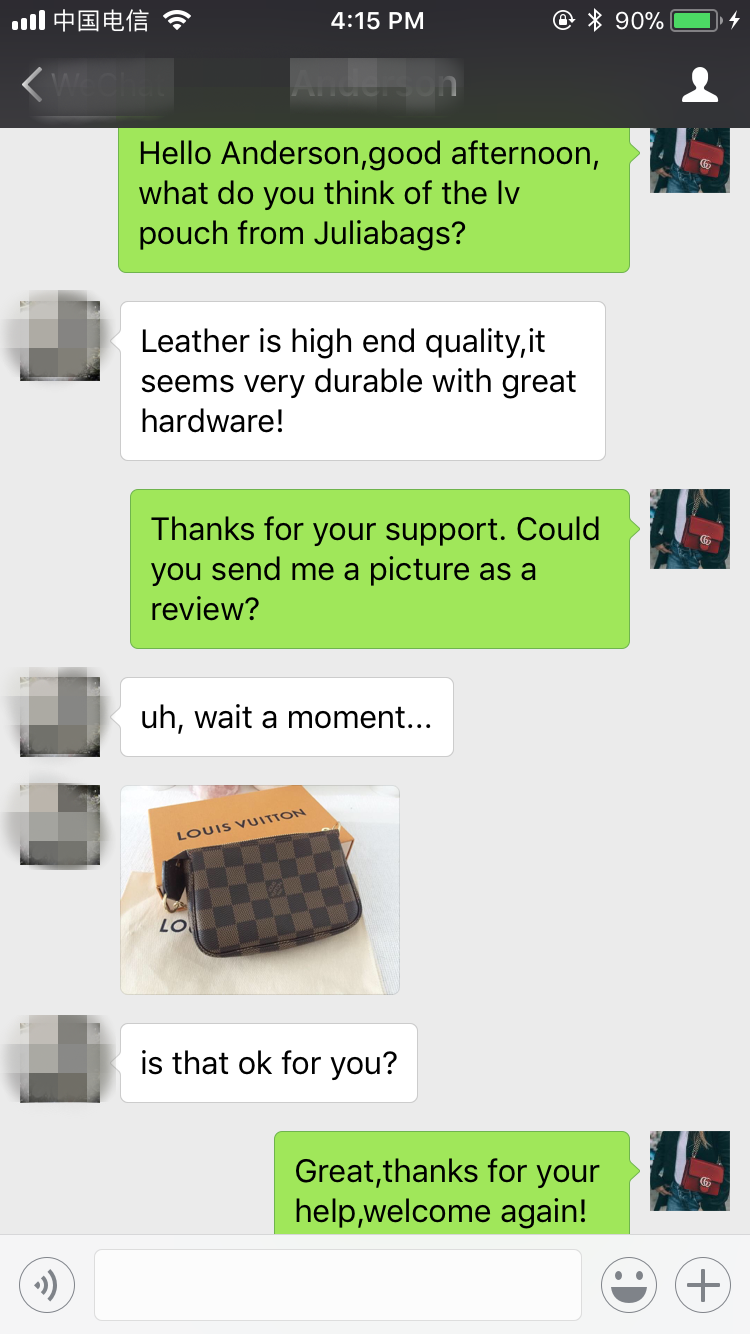Open Anderson's avatar next to "is that ok for you?"
The image size is (750, 1334).
tap(60, 1058)
